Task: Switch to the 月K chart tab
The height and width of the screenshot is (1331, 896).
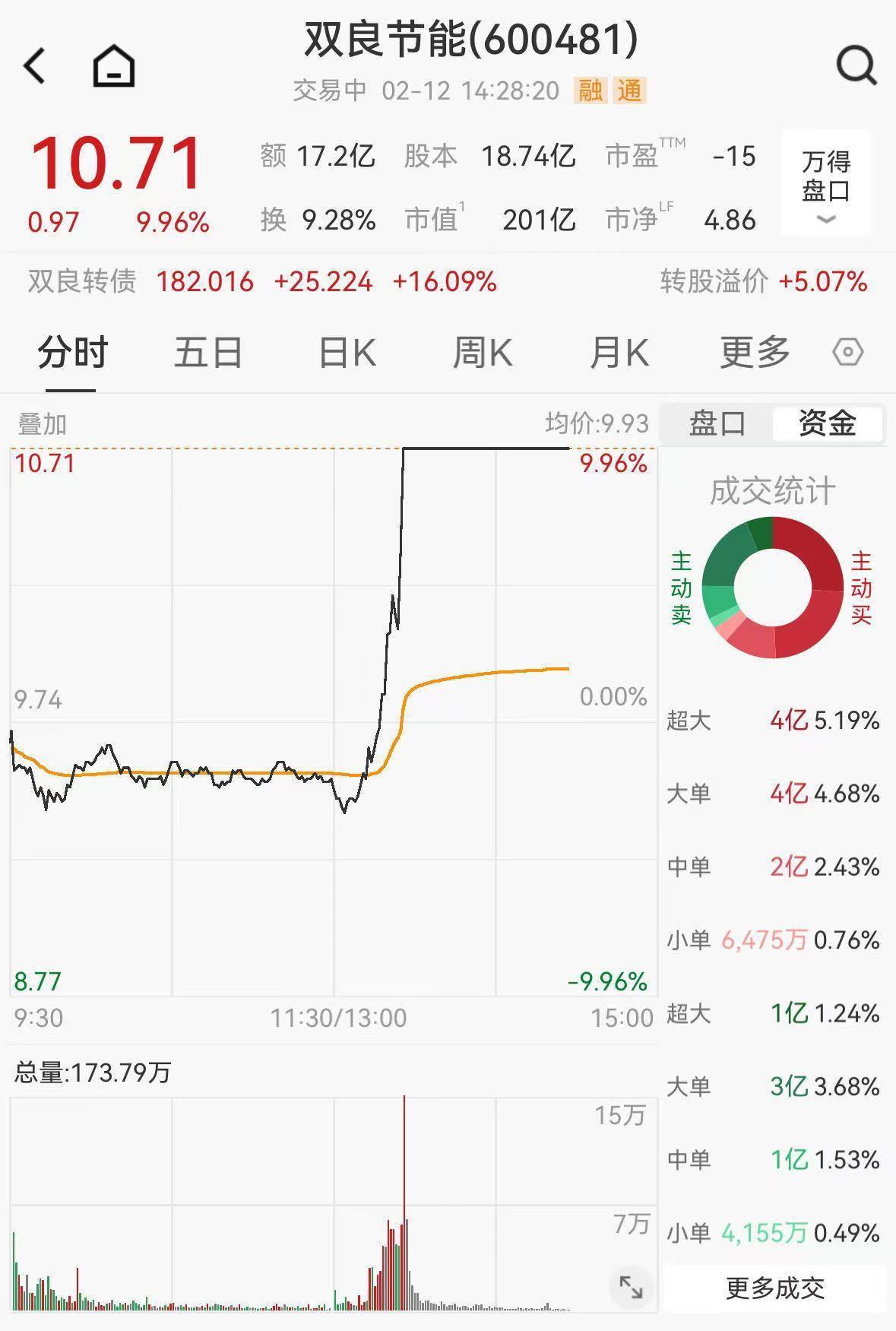Action: [619, 353]
